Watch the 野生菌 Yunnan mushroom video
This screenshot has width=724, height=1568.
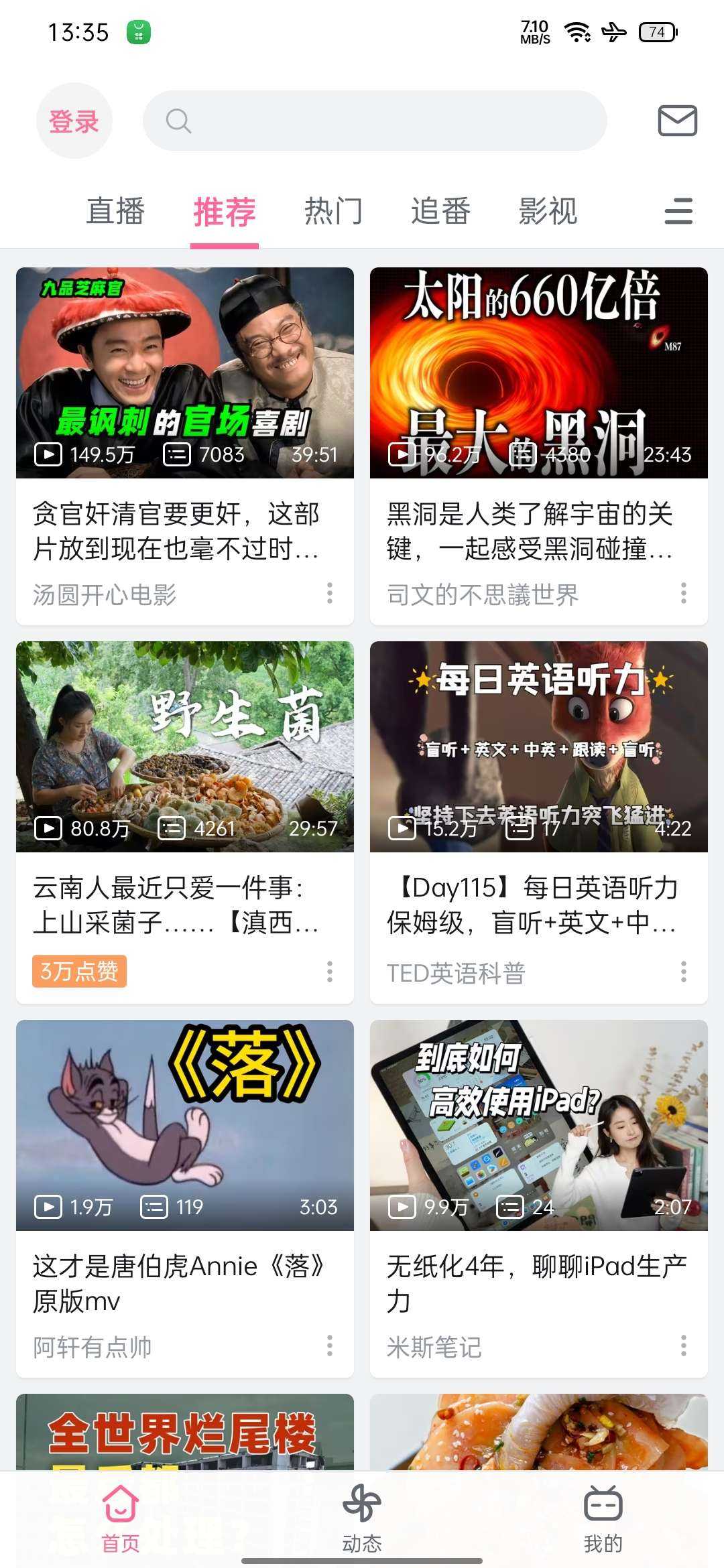pos(185,746)
